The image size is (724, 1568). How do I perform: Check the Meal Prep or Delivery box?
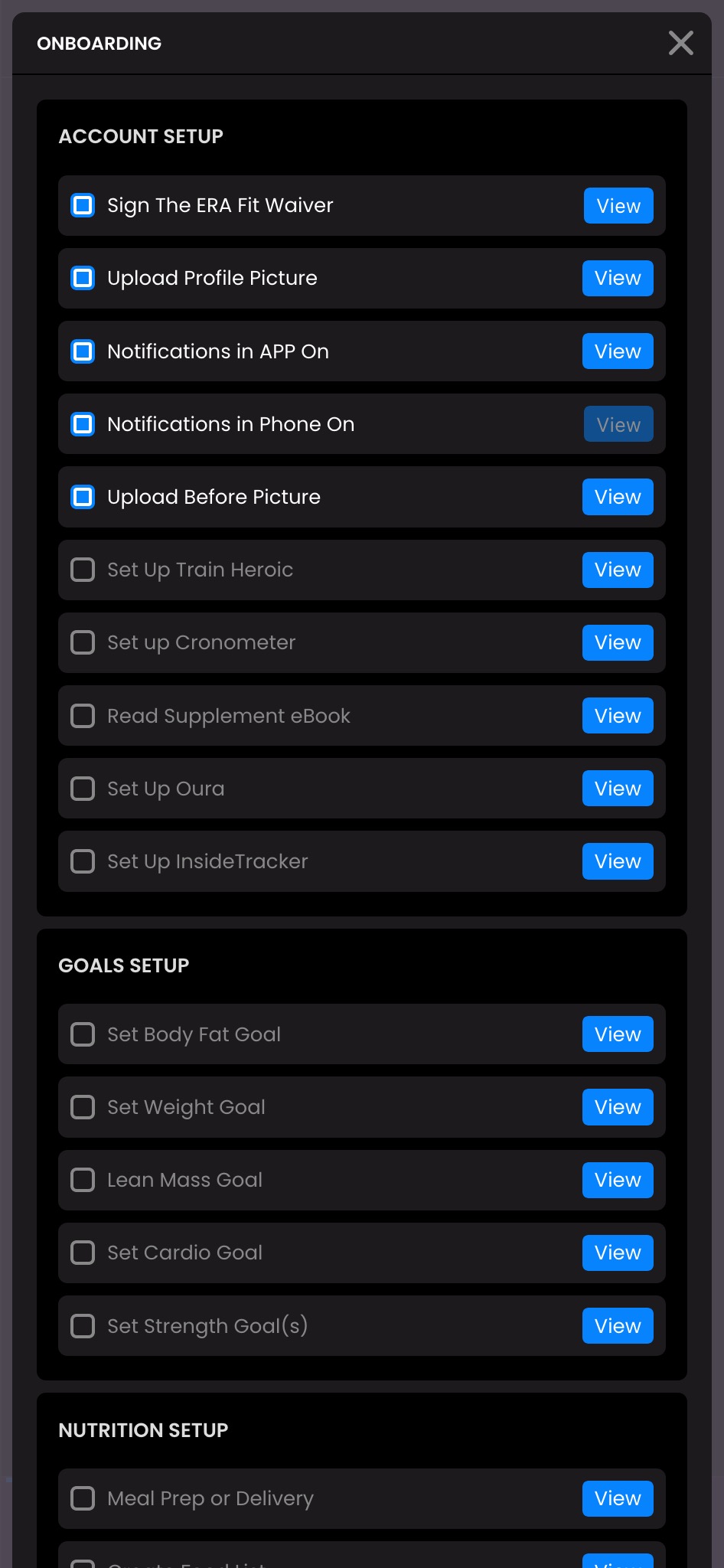[83, 1498]
